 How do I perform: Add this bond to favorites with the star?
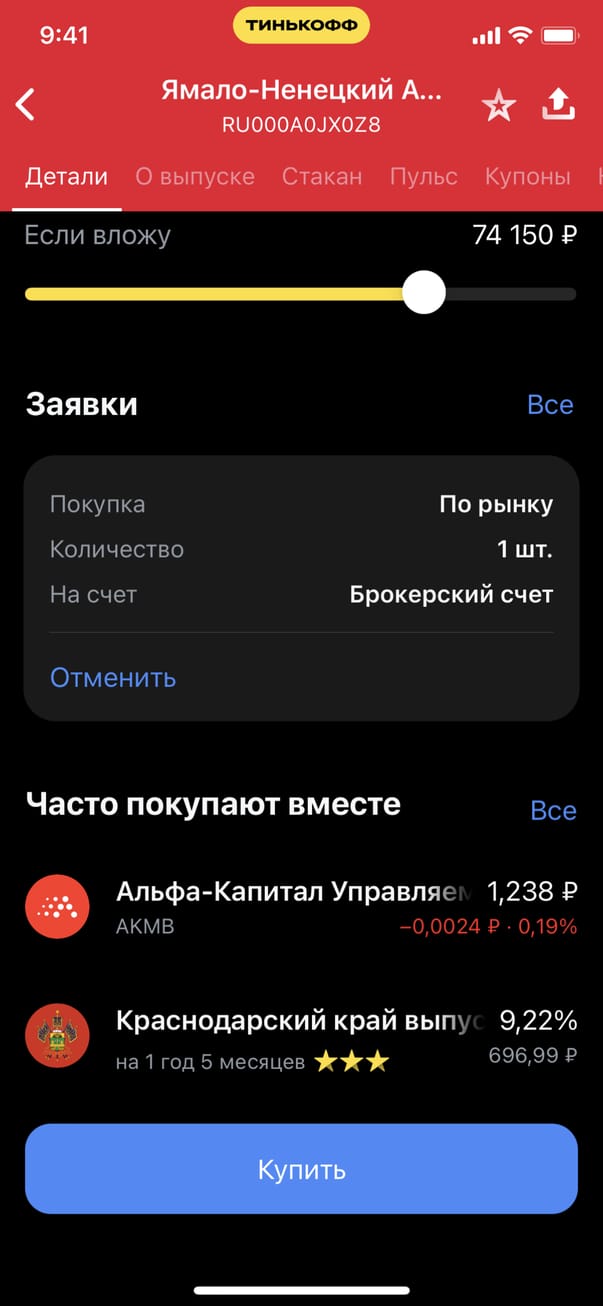pos(498,105)
